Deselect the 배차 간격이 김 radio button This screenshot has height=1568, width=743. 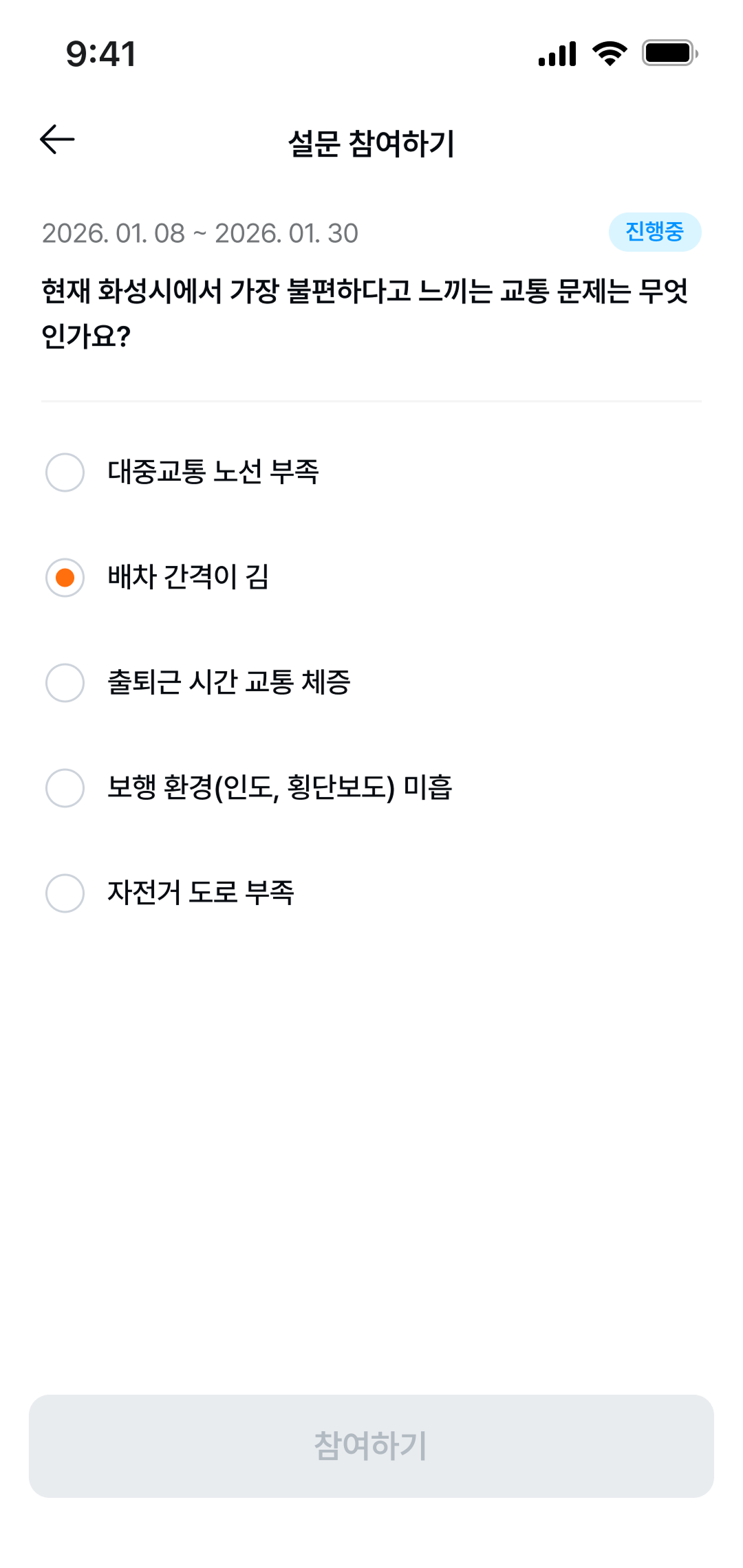pos(65,578)
